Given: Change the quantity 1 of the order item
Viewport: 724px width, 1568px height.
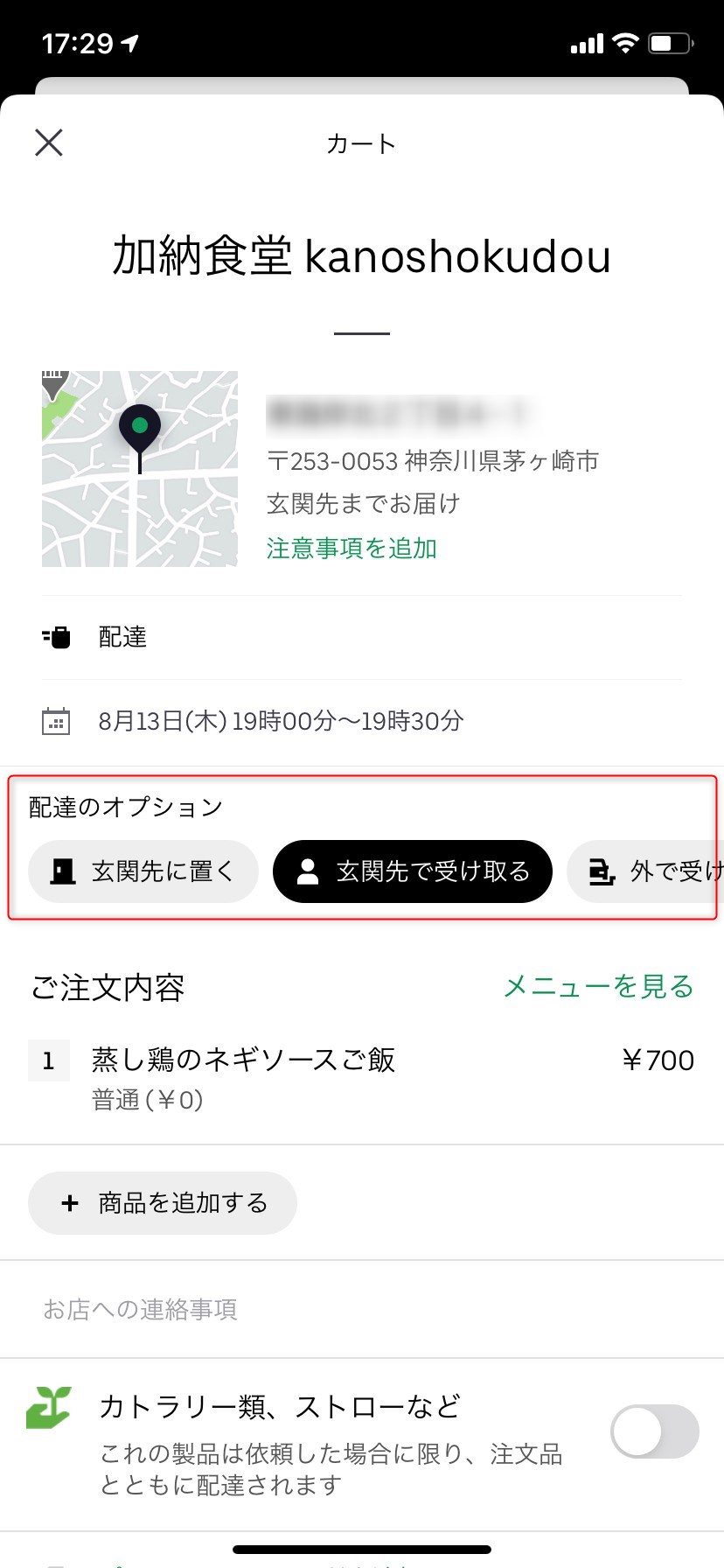Looking at the screenshot, I should (49, 1061).
